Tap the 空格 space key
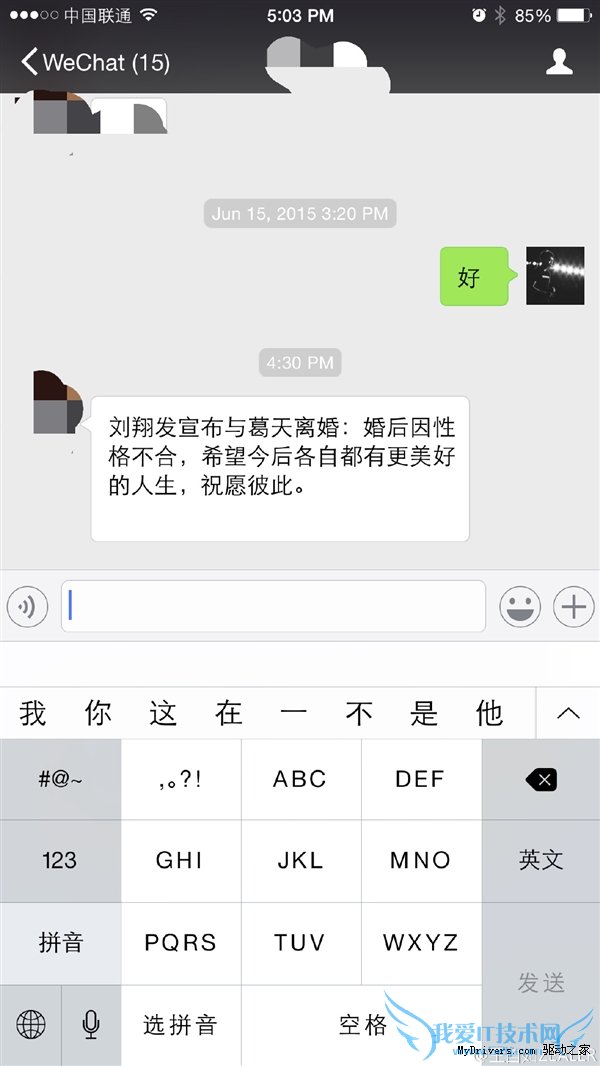This screenshot has width=600, height=1066. (362, 1024)
